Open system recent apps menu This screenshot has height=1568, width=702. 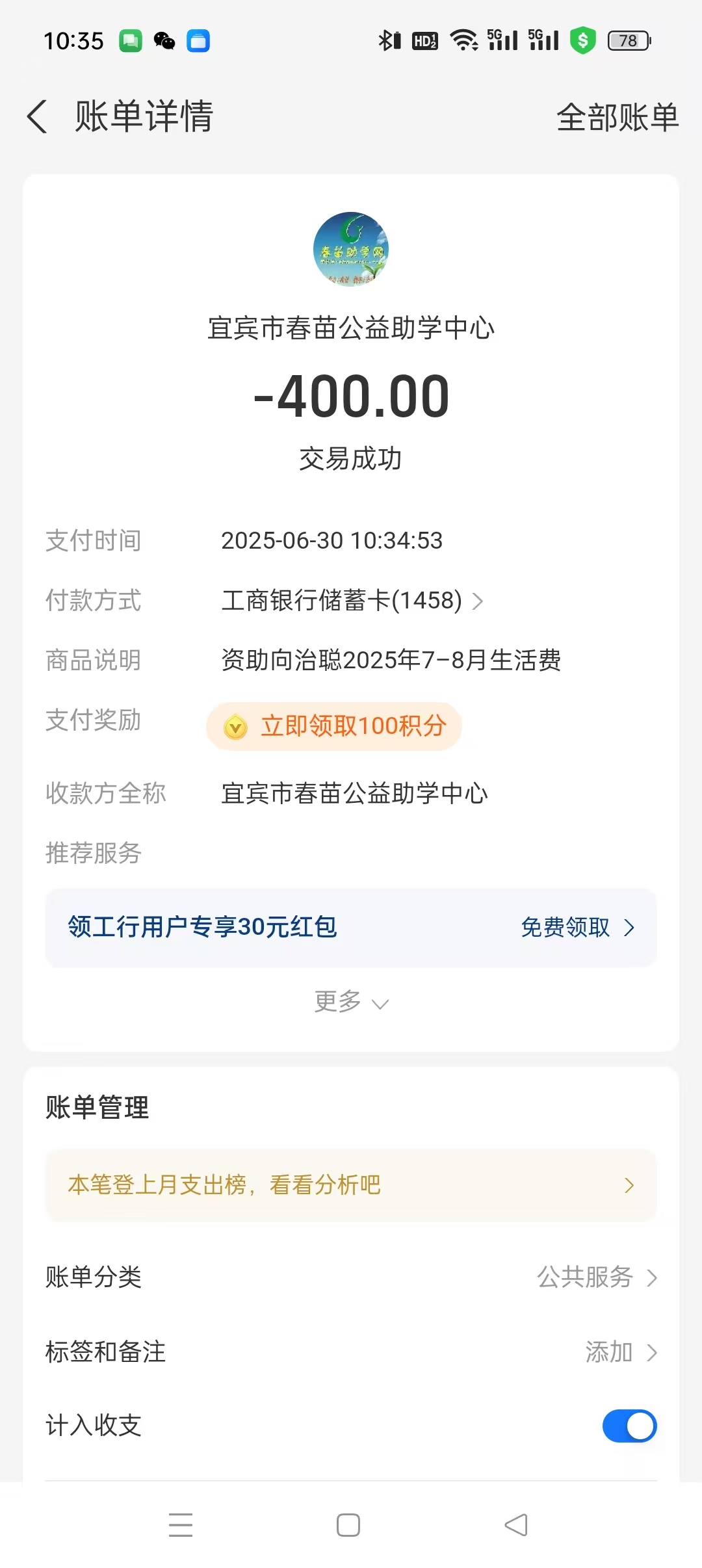[x=181, y=1525]
